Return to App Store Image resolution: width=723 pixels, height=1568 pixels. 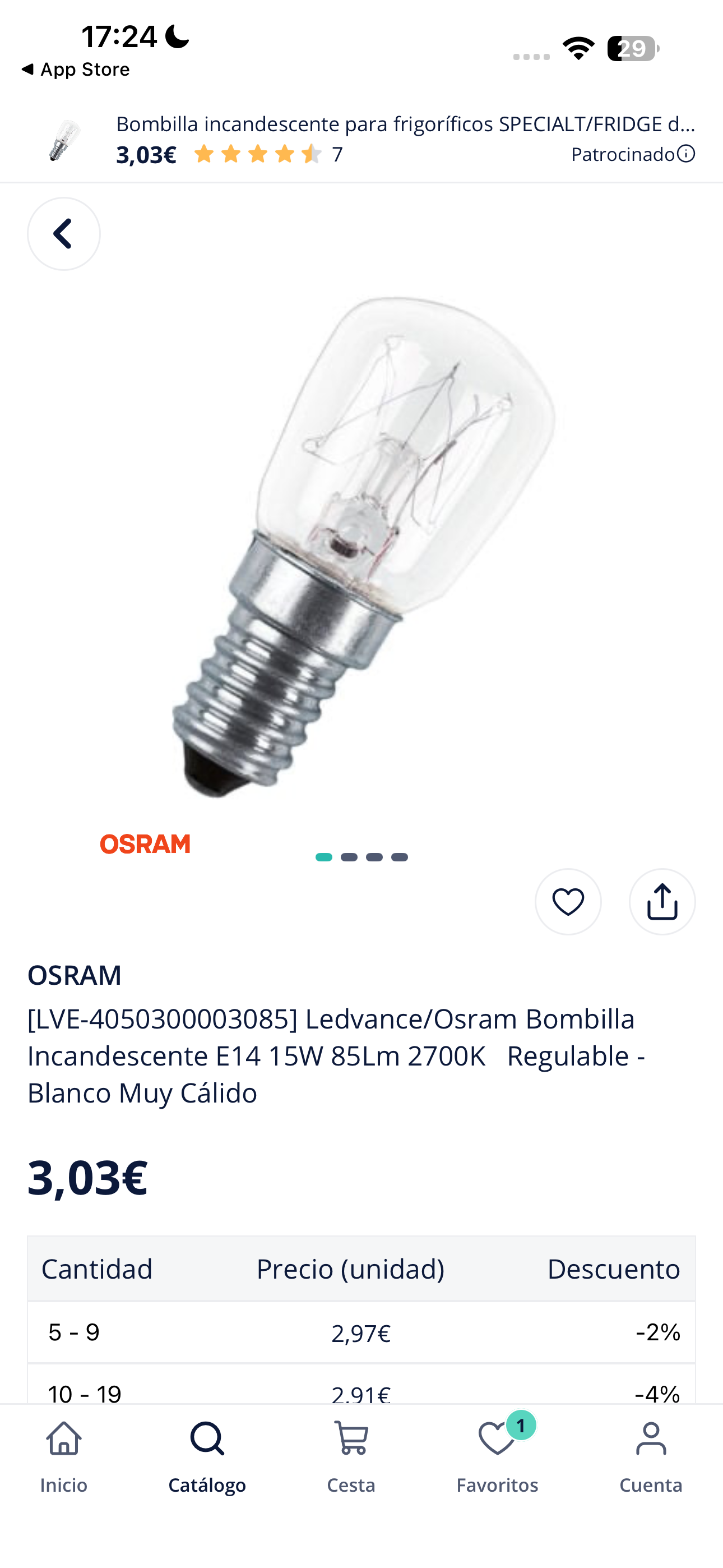tap(76, 70)
